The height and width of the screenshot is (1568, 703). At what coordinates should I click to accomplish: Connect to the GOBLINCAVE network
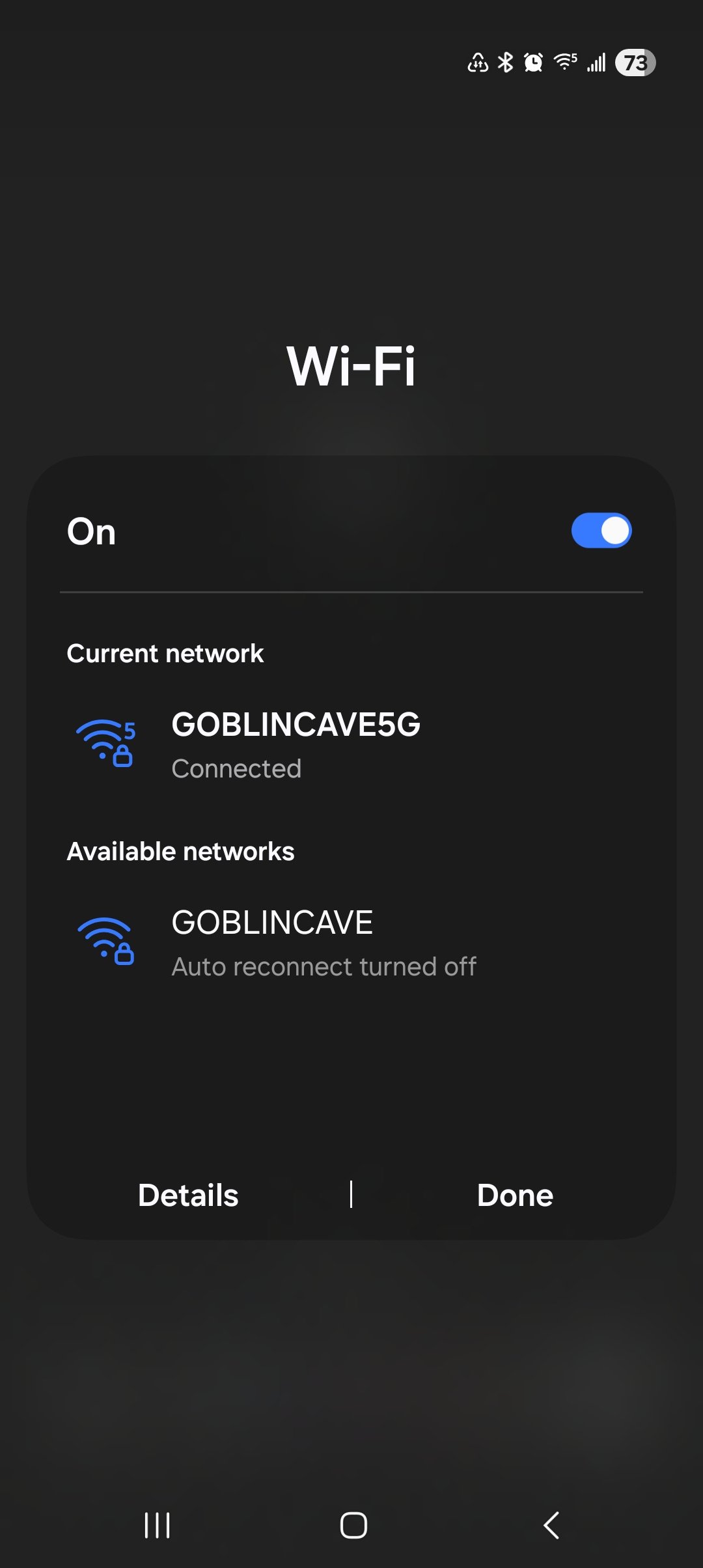pos(272,942)
